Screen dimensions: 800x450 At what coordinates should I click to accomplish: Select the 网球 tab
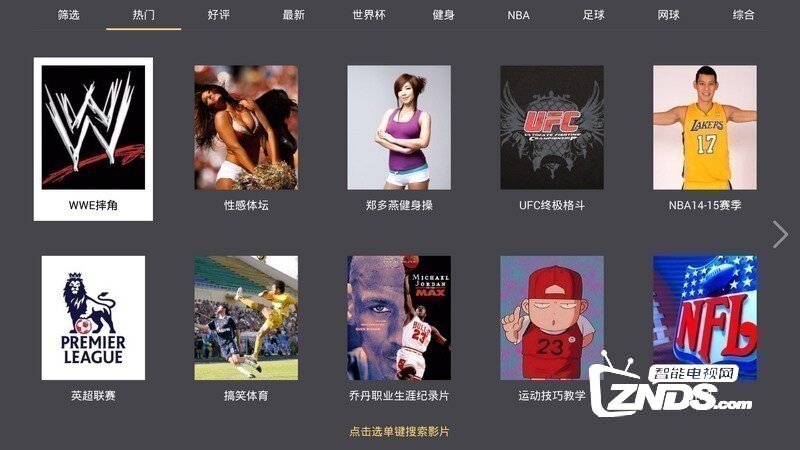pyautogui.click(x=669, y=15)
